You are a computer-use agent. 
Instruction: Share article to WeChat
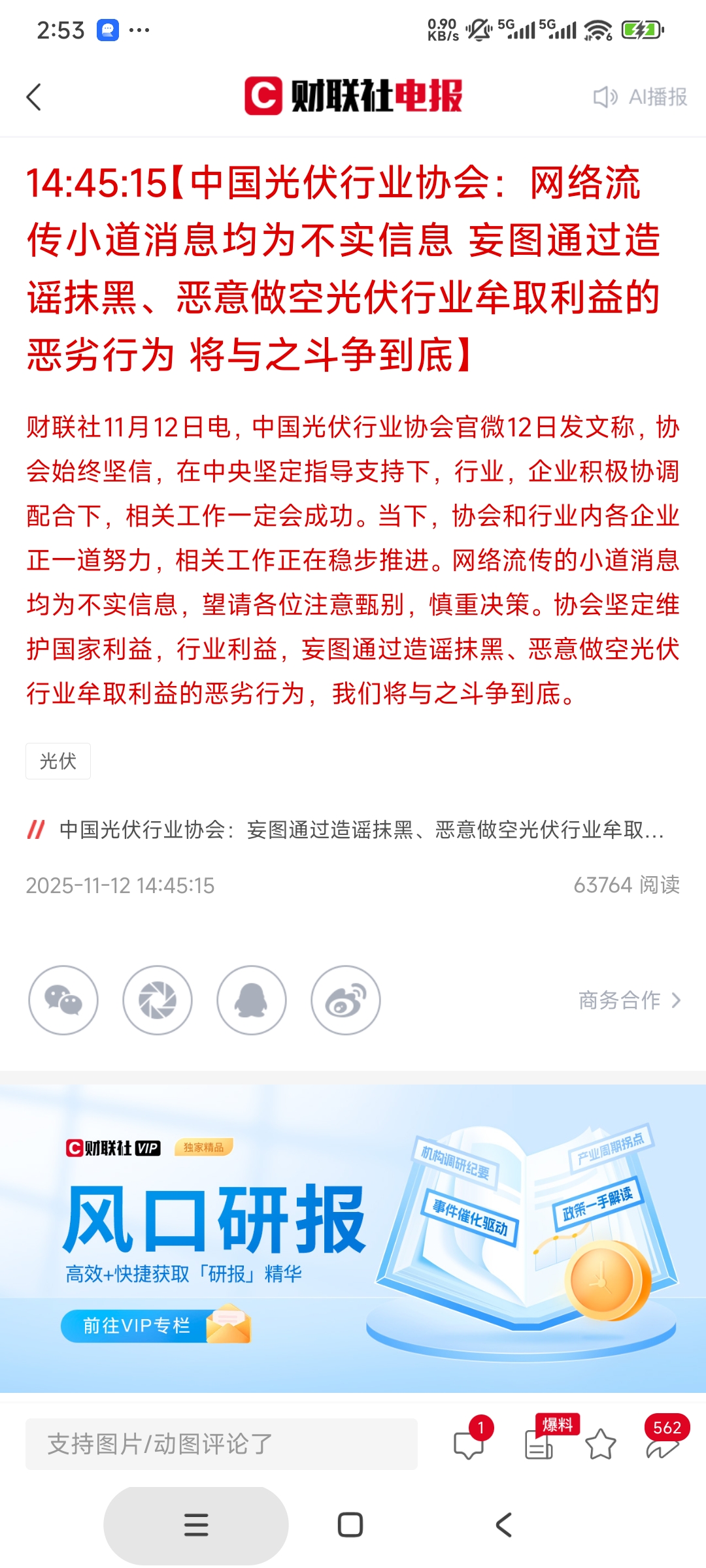[63, 1000]
